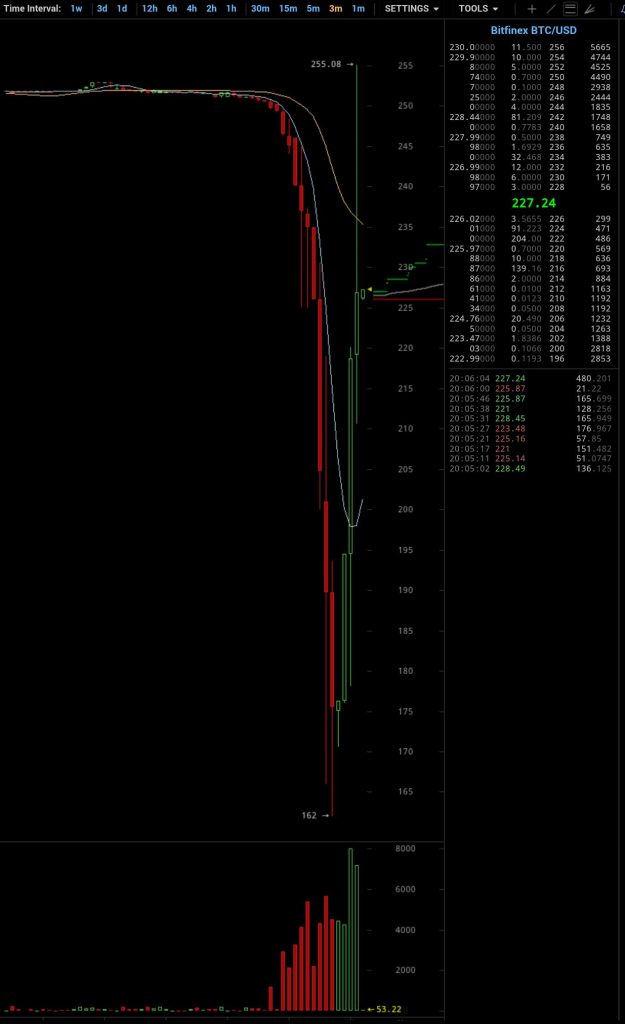Screen dimensions: 625x1024
Task: Pick the line drawing tool
Action: point(551,8)
